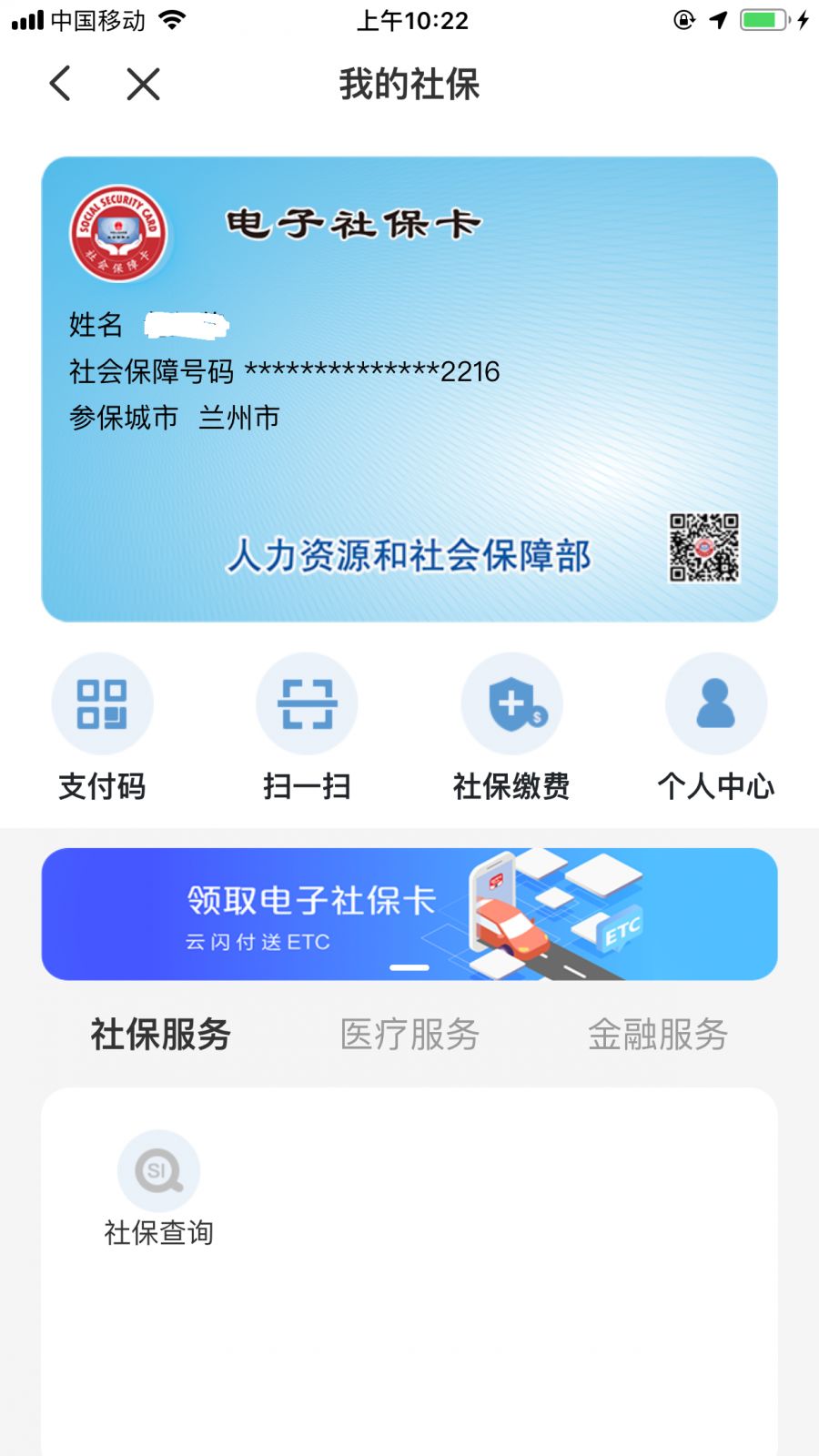Open the 电子社保卡 card
Viewport: 819px width, 1456px height.
[x=409, y=389]
